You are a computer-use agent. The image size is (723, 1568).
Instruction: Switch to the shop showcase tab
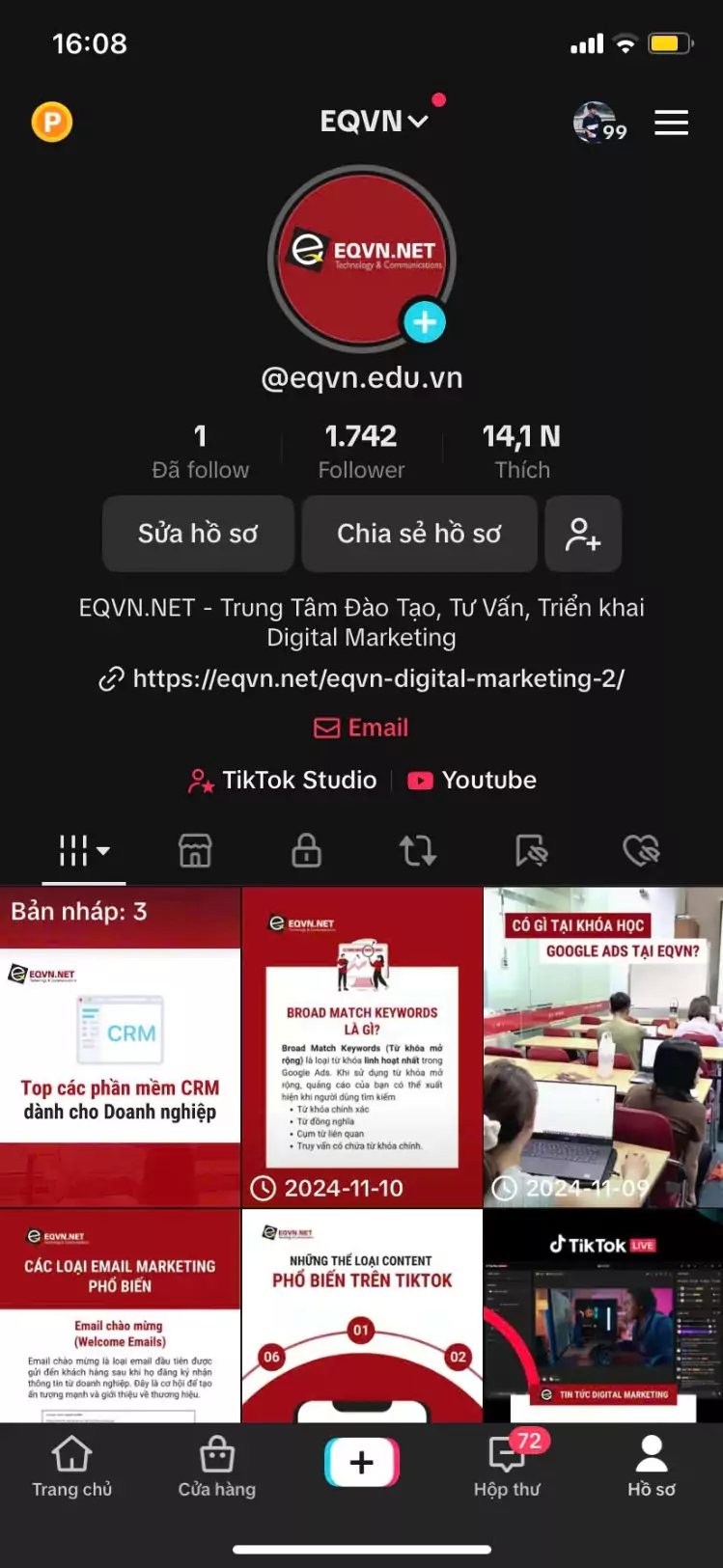(195, 851)
